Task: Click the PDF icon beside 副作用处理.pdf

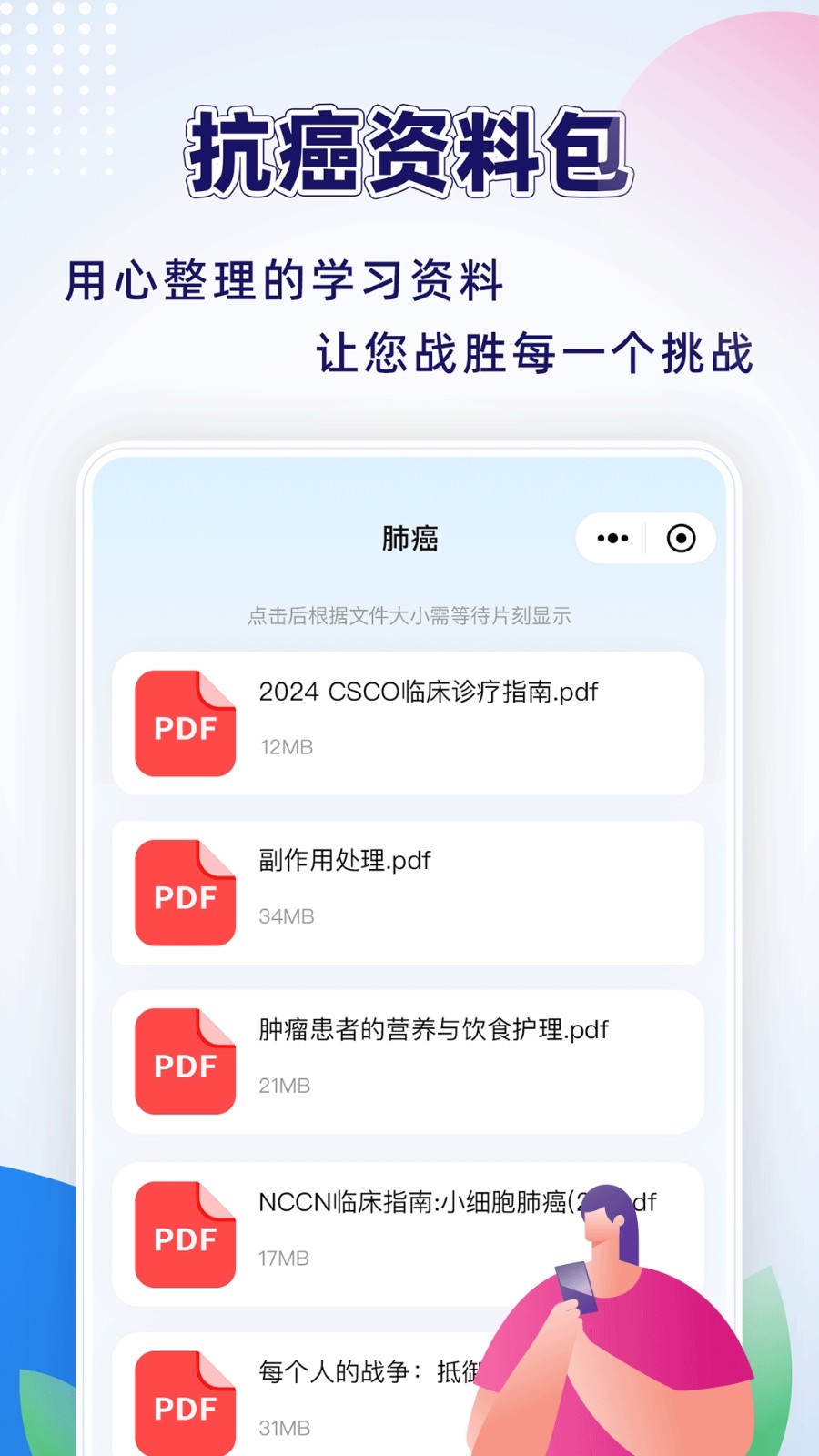Action: coord(184,894)
